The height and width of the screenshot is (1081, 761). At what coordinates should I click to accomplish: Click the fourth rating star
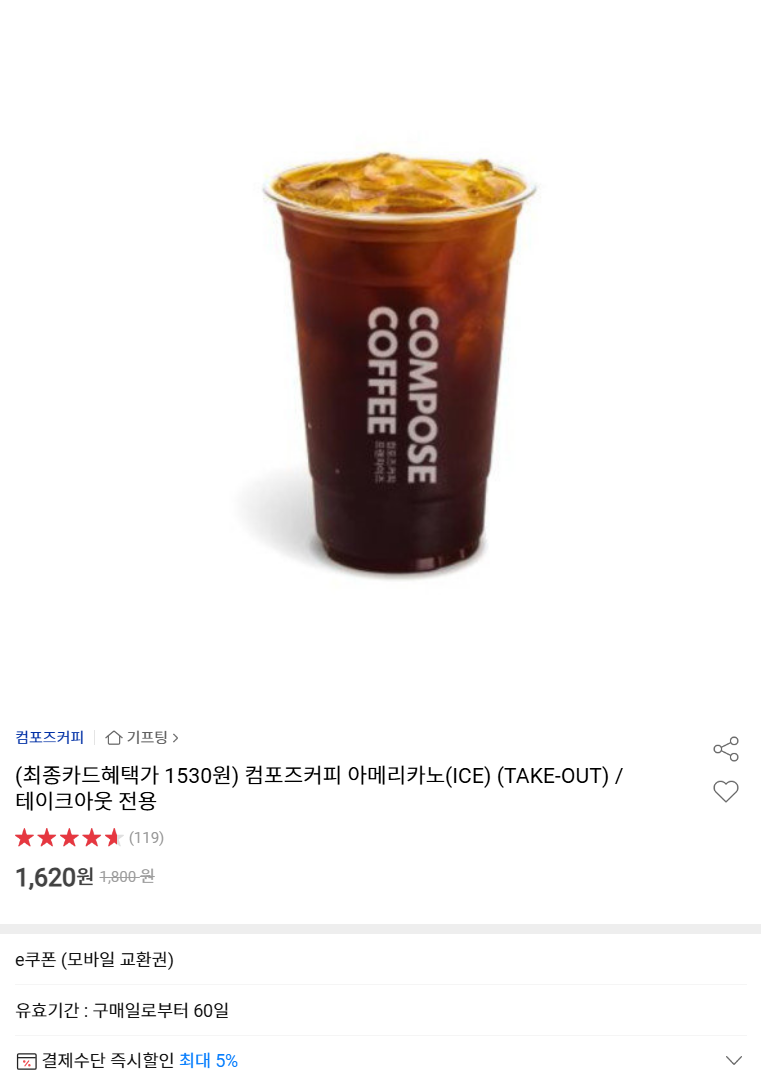click(x=92, y=838)
